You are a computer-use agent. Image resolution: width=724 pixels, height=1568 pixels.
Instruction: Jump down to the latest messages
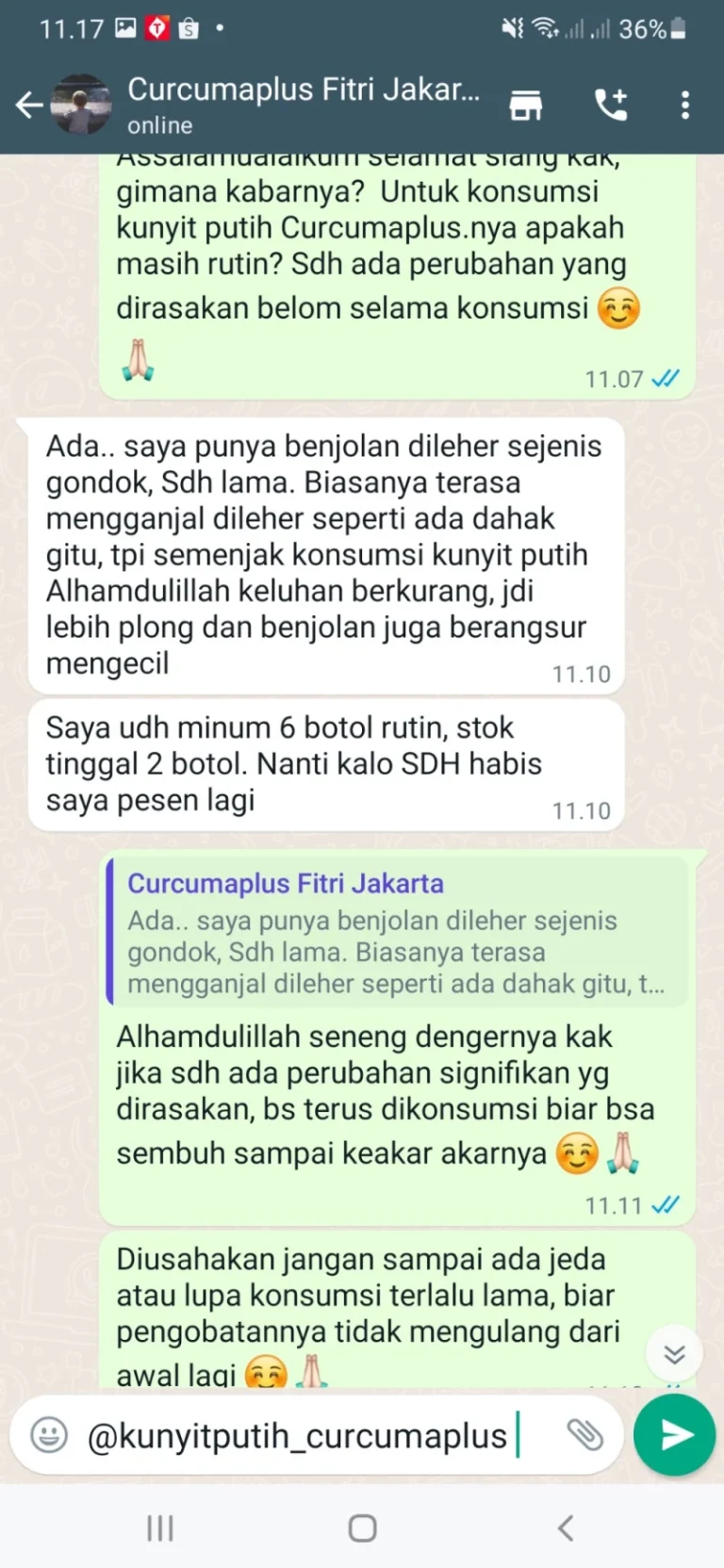[674, 1354]
